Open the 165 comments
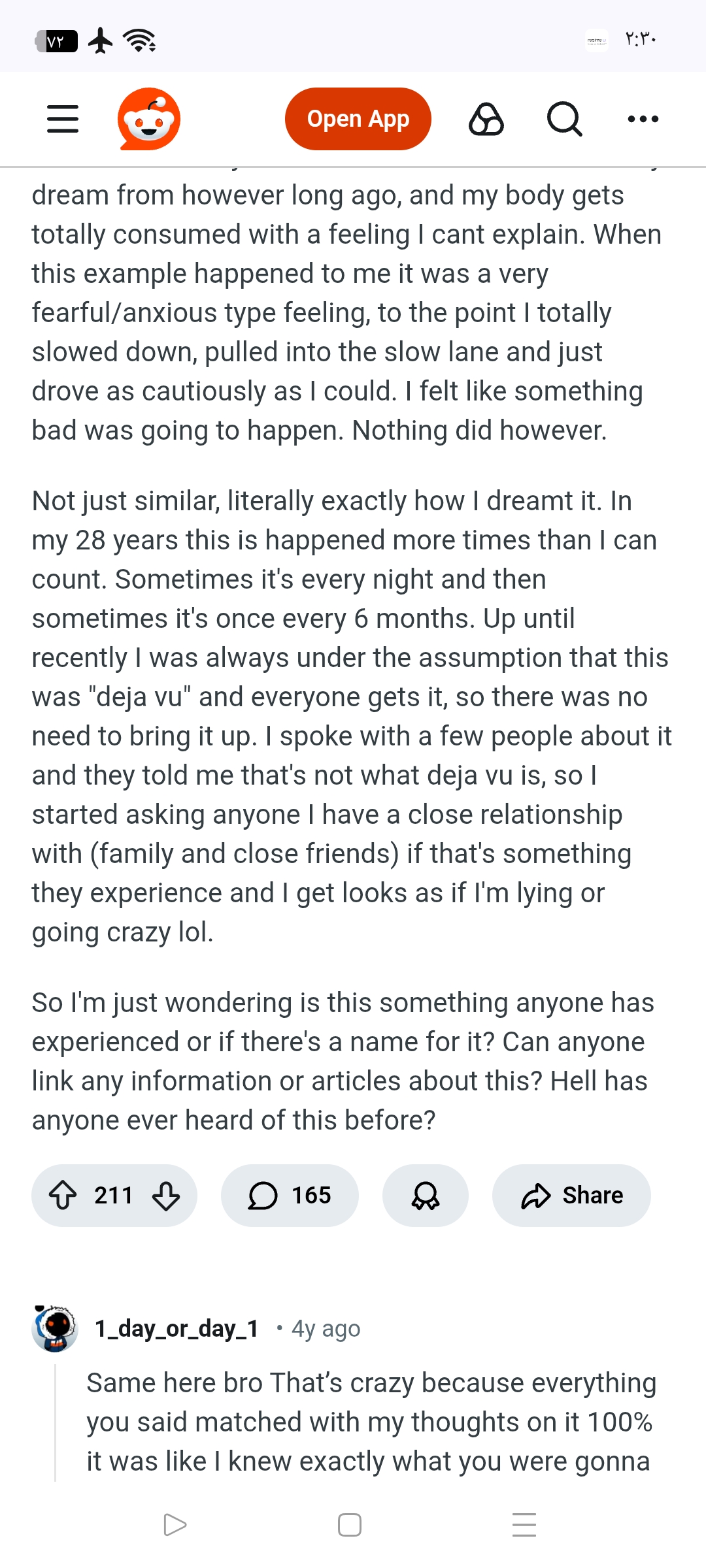This screenshot has width=706, height=1568. [290, 1196]
